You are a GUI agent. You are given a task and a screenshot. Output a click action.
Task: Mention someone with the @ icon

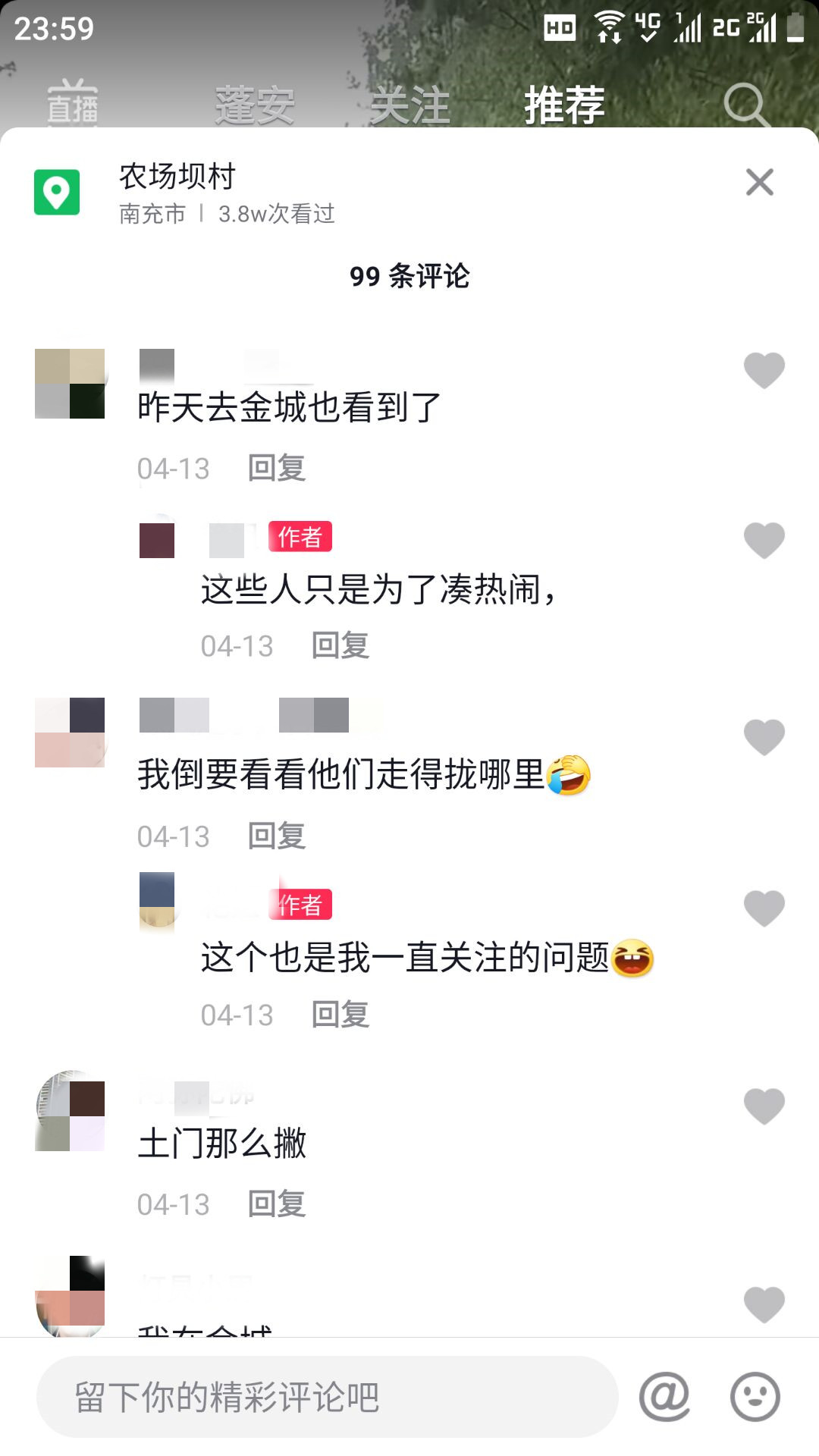point(664,1397)
